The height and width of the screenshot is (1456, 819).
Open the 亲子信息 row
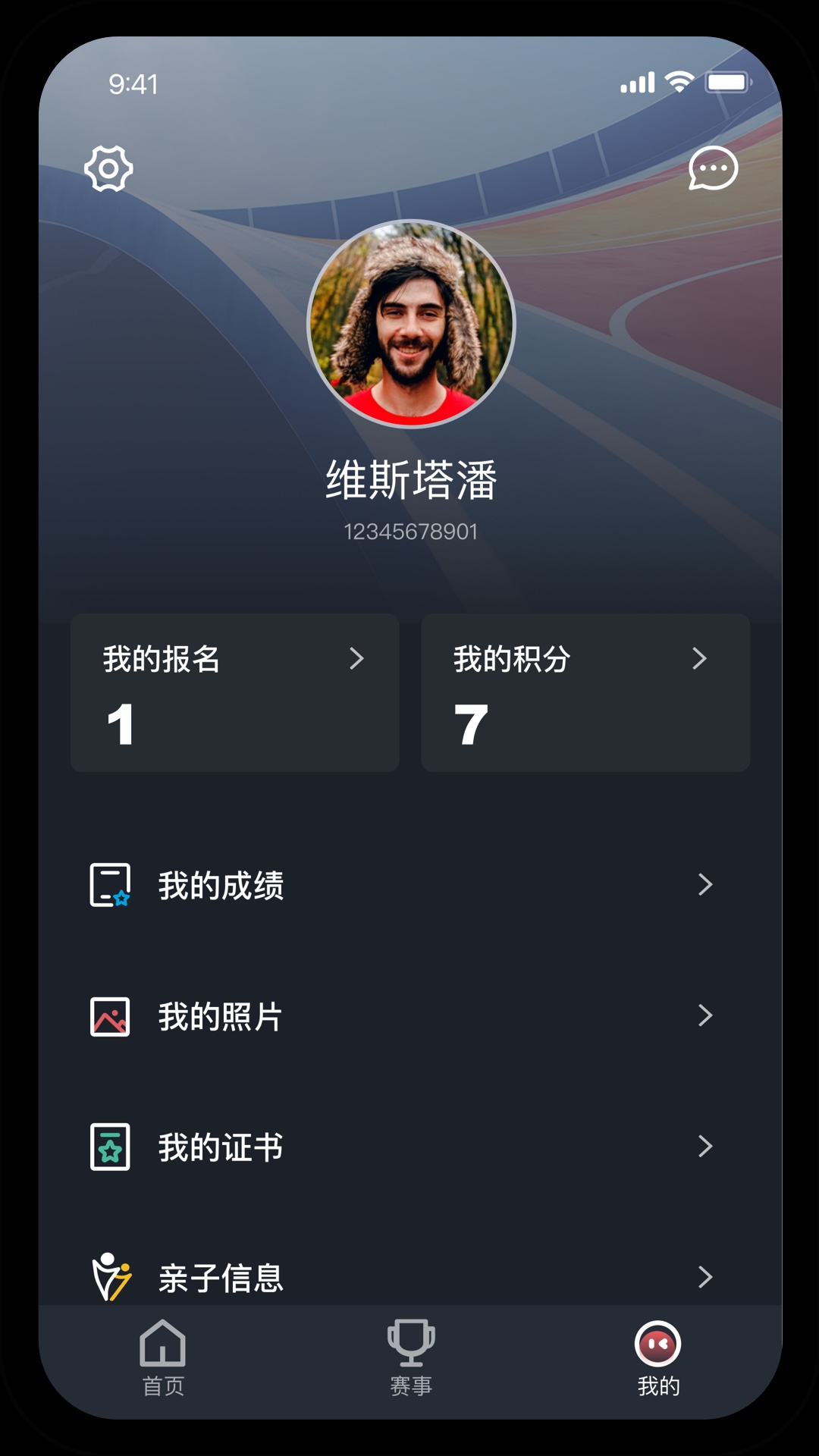409,1279
